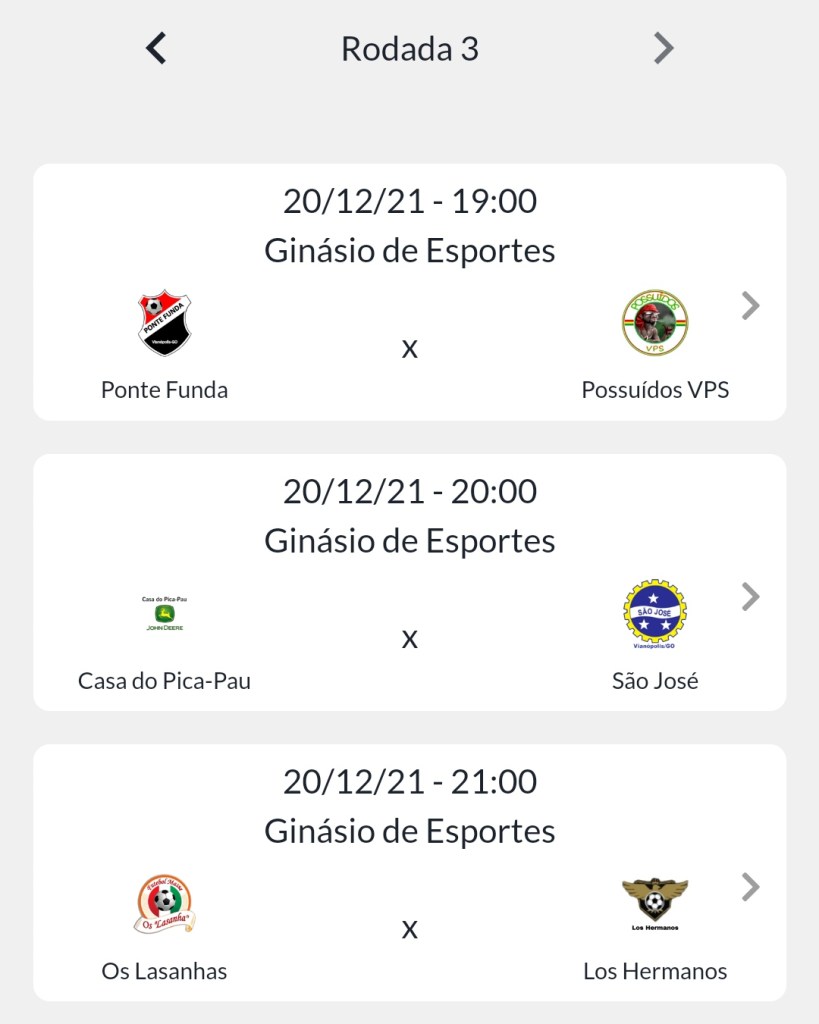
Task: Open the Os Lasanhas x Los Hermanos match
Action: [750, 887]
